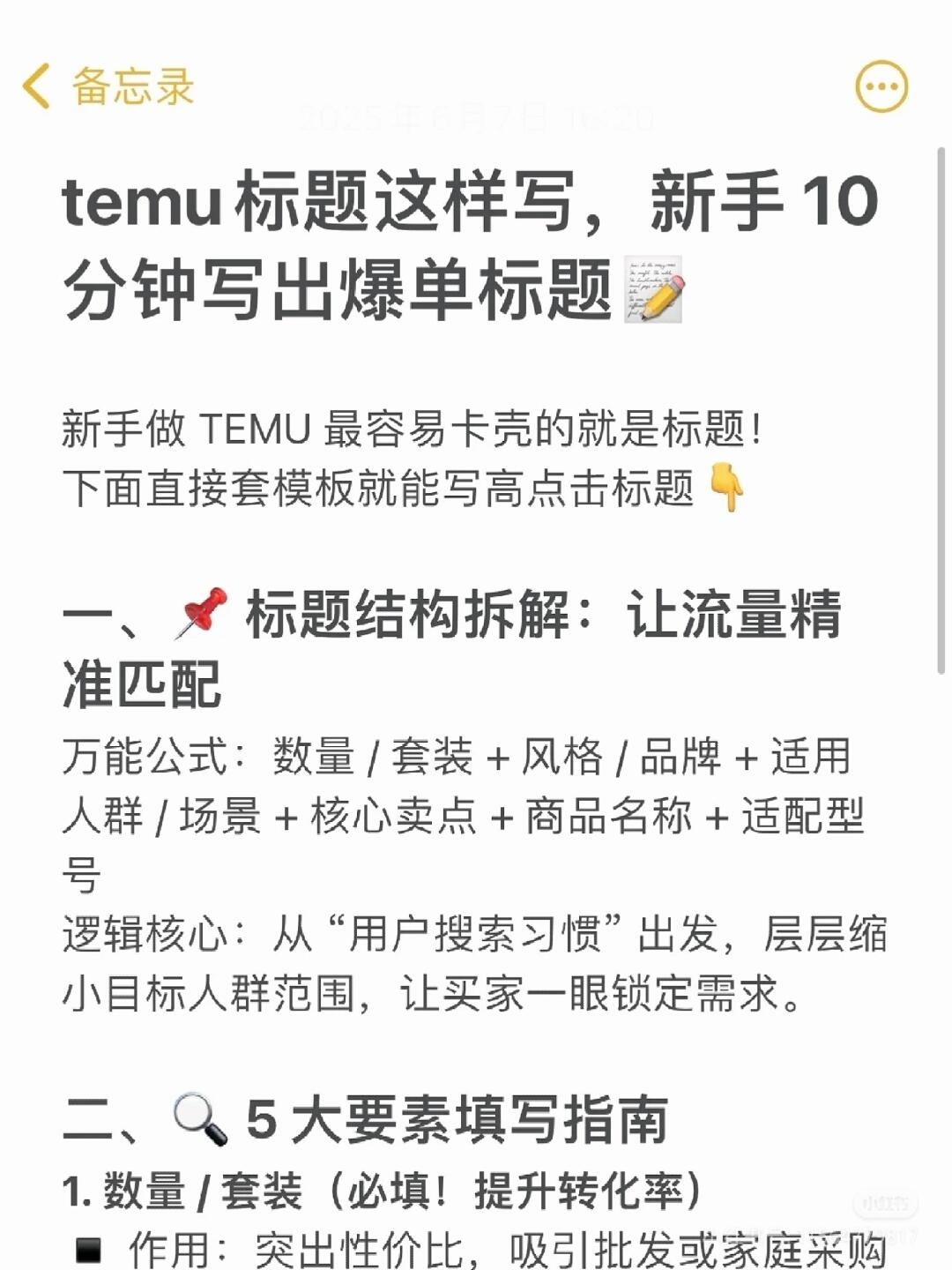Open the more options menu
Image resolution: width=952 pixels, height=1270 pixels.
881,87
